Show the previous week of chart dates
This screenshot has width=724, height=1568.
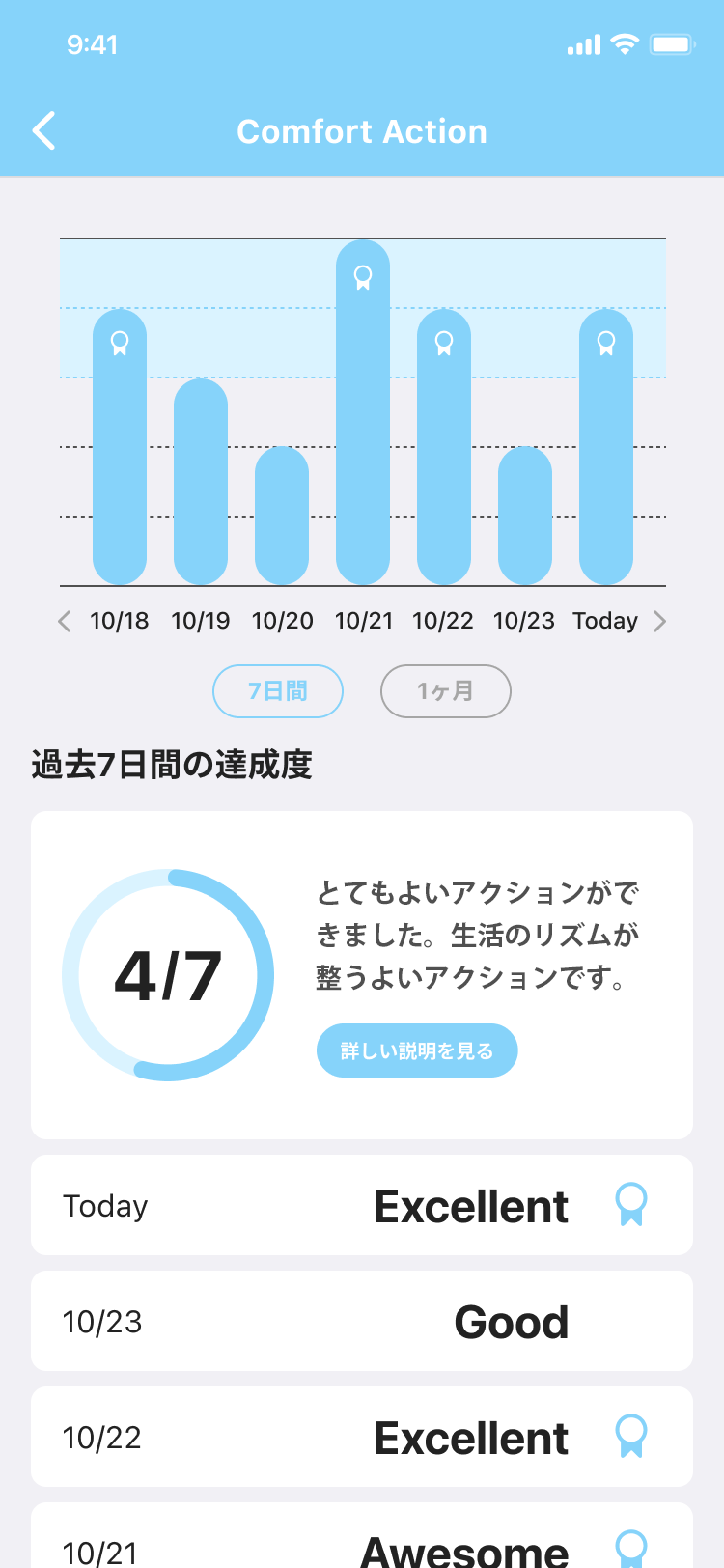(65, 621)
